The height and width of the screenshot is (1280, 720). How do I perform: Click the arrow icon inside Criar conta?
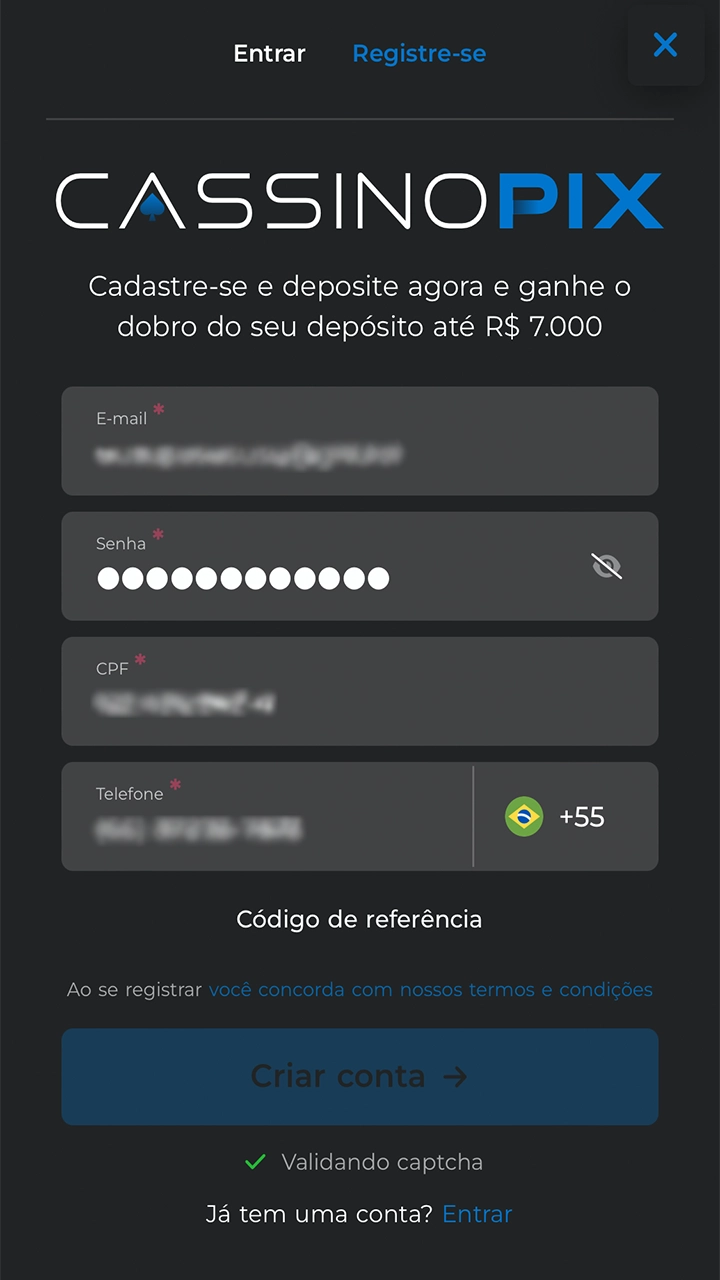(x=456, y=1077)
